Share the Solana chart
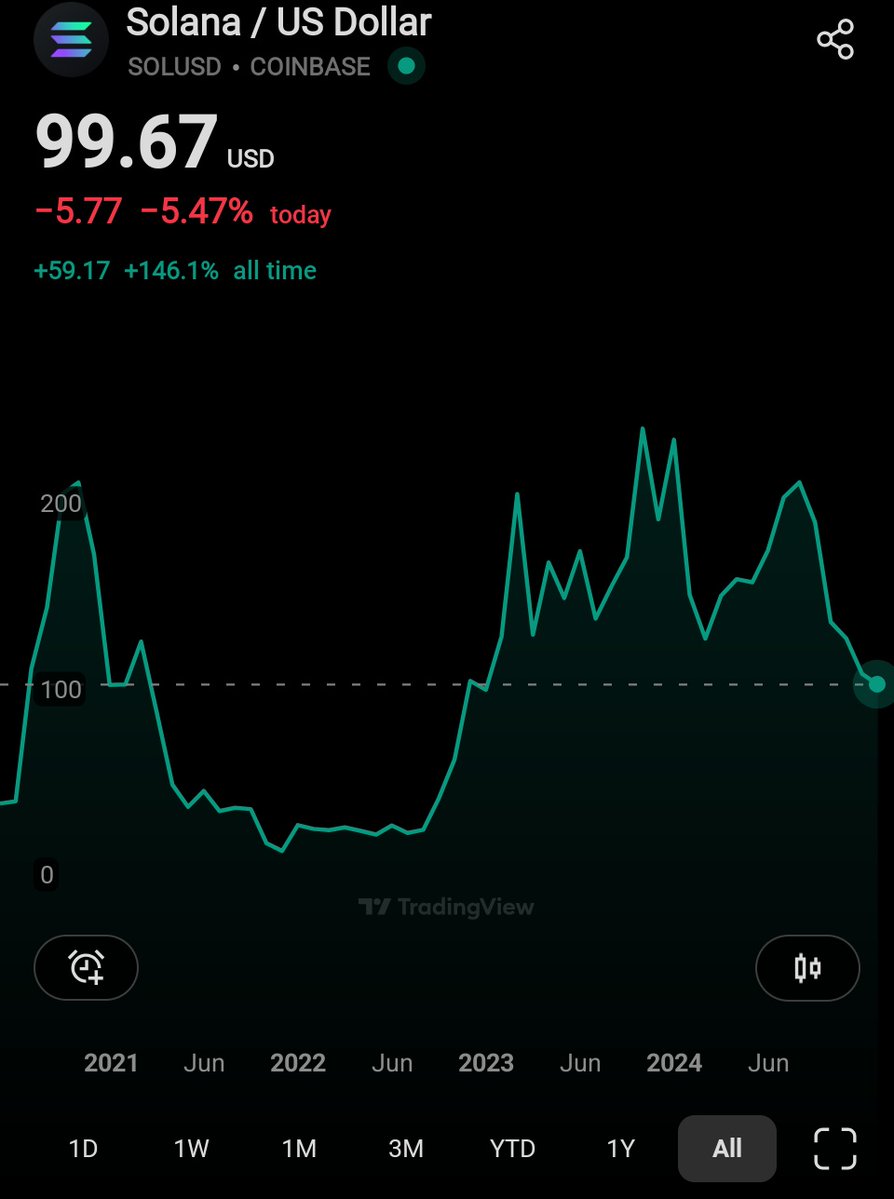894x1199 pixels. 835,40
